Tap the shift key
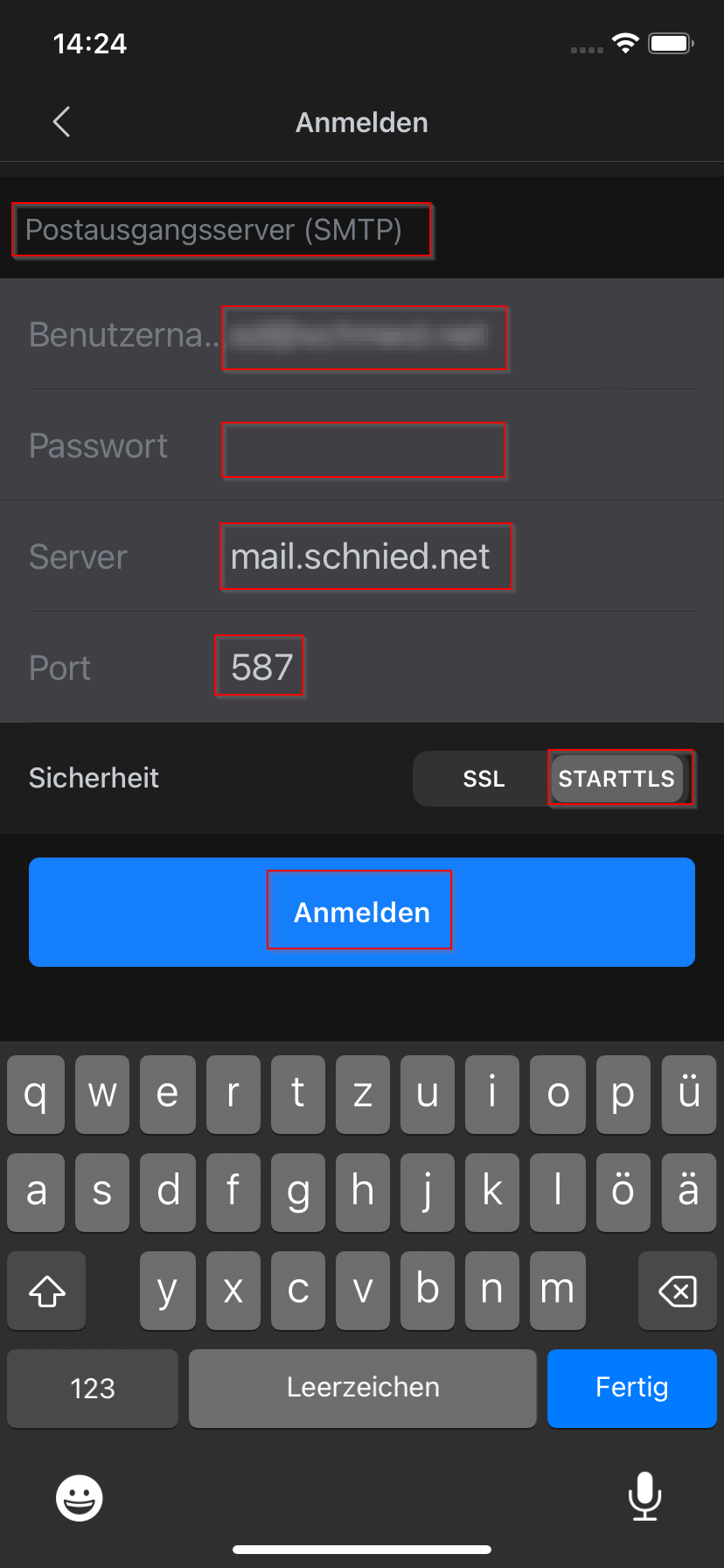 (47, 1291)
